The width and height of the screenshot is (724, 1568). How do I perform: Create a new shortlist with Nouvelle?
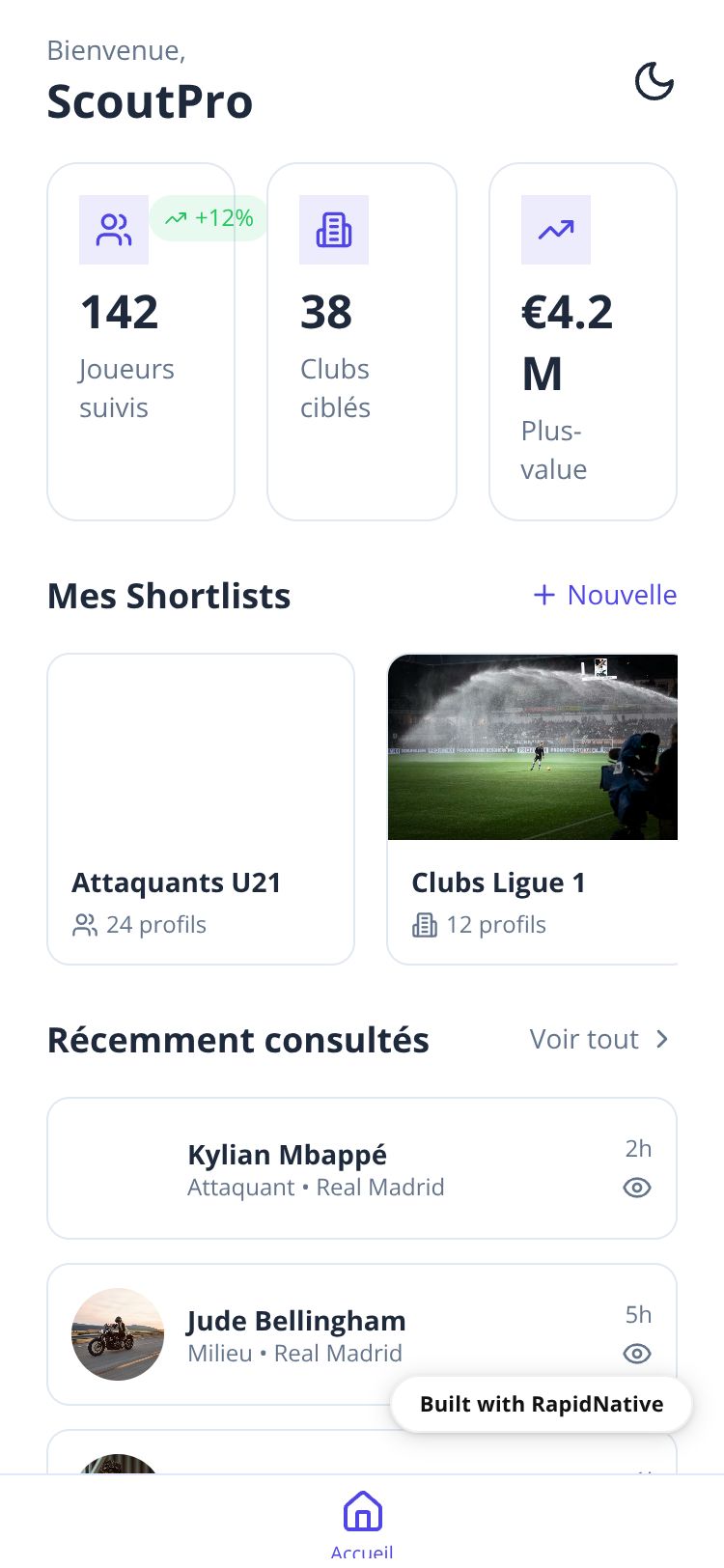605,595
